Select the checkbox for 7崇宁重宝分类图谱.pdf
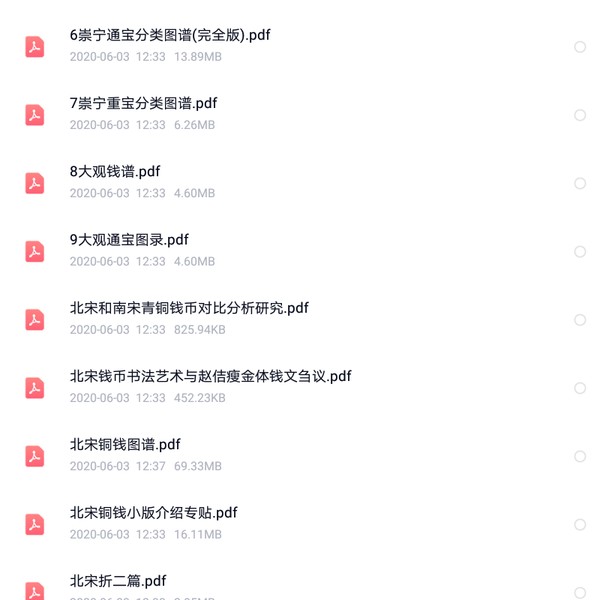The height and width of the screenshot is (600, 600). 580,115
